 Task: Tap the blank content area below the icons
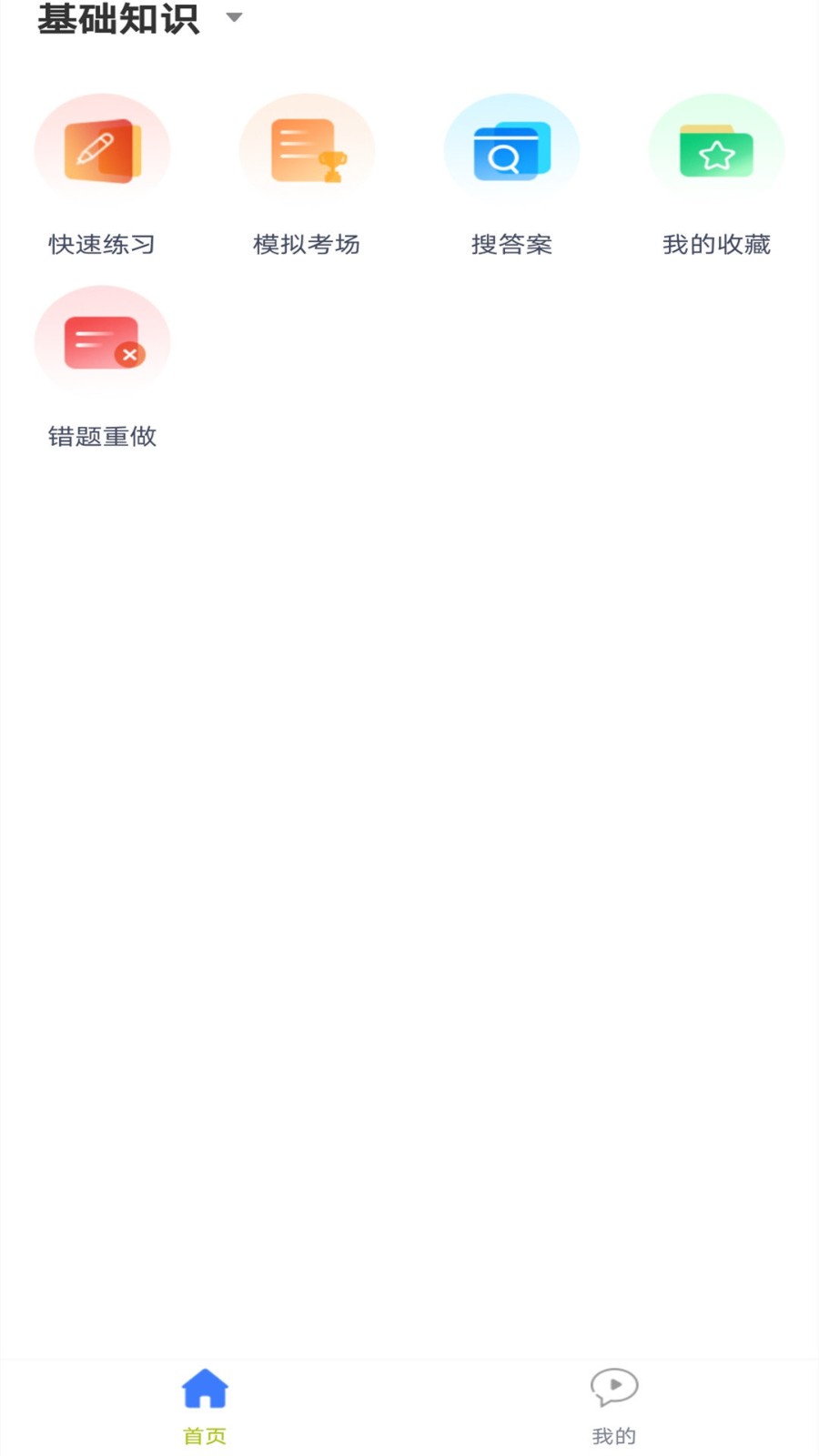click(x=409, y=819)
